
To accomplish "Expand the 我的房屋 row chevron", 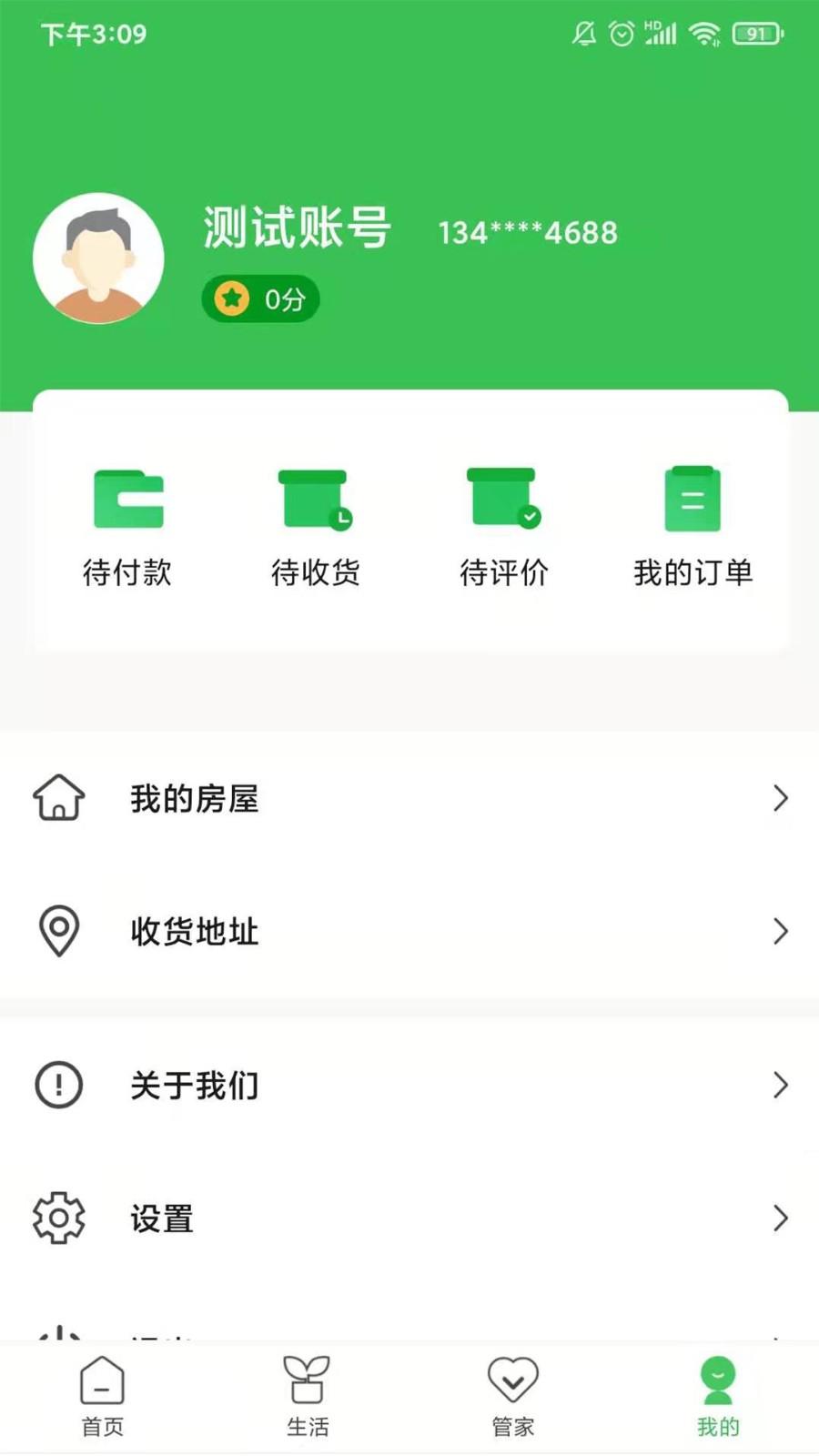I will pyautogui.click(x=781, y=799).
